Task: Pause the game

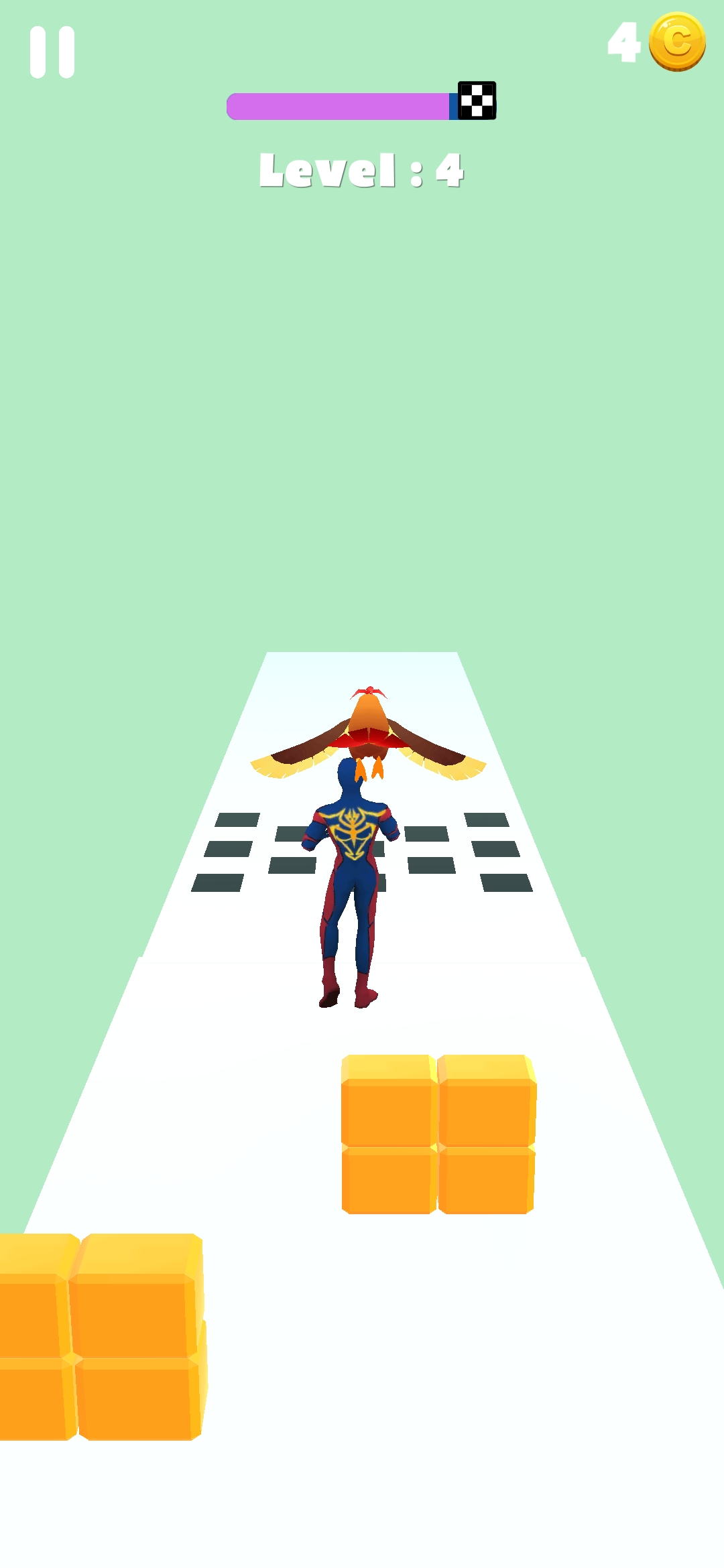Action: 52,52
